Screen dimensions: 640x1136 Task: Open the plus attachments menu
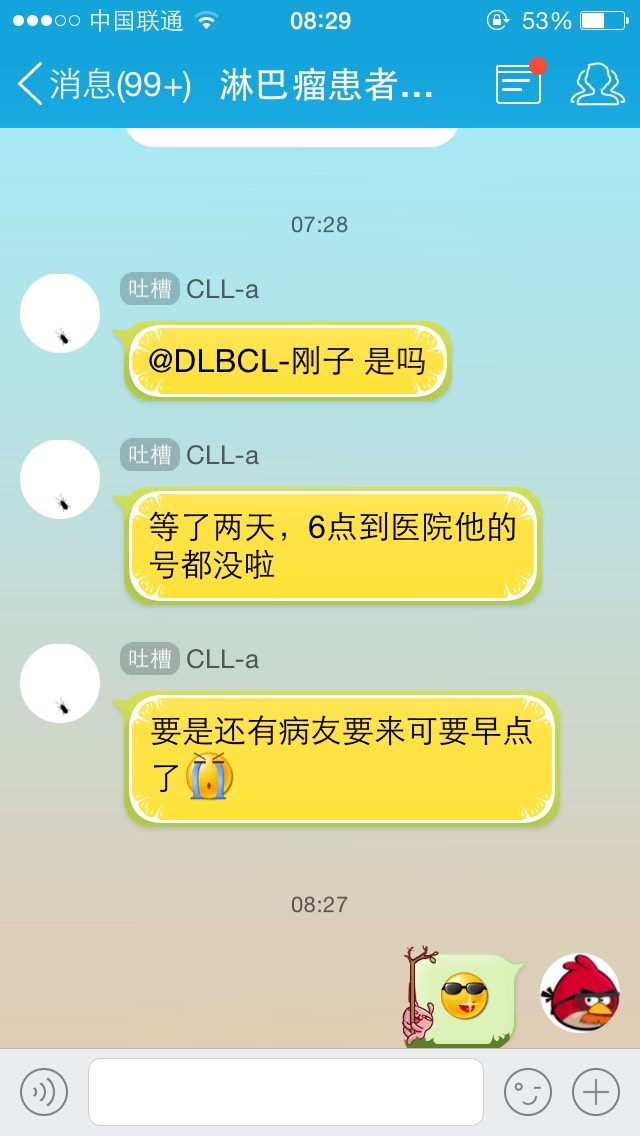click(x=596, y=1092)
